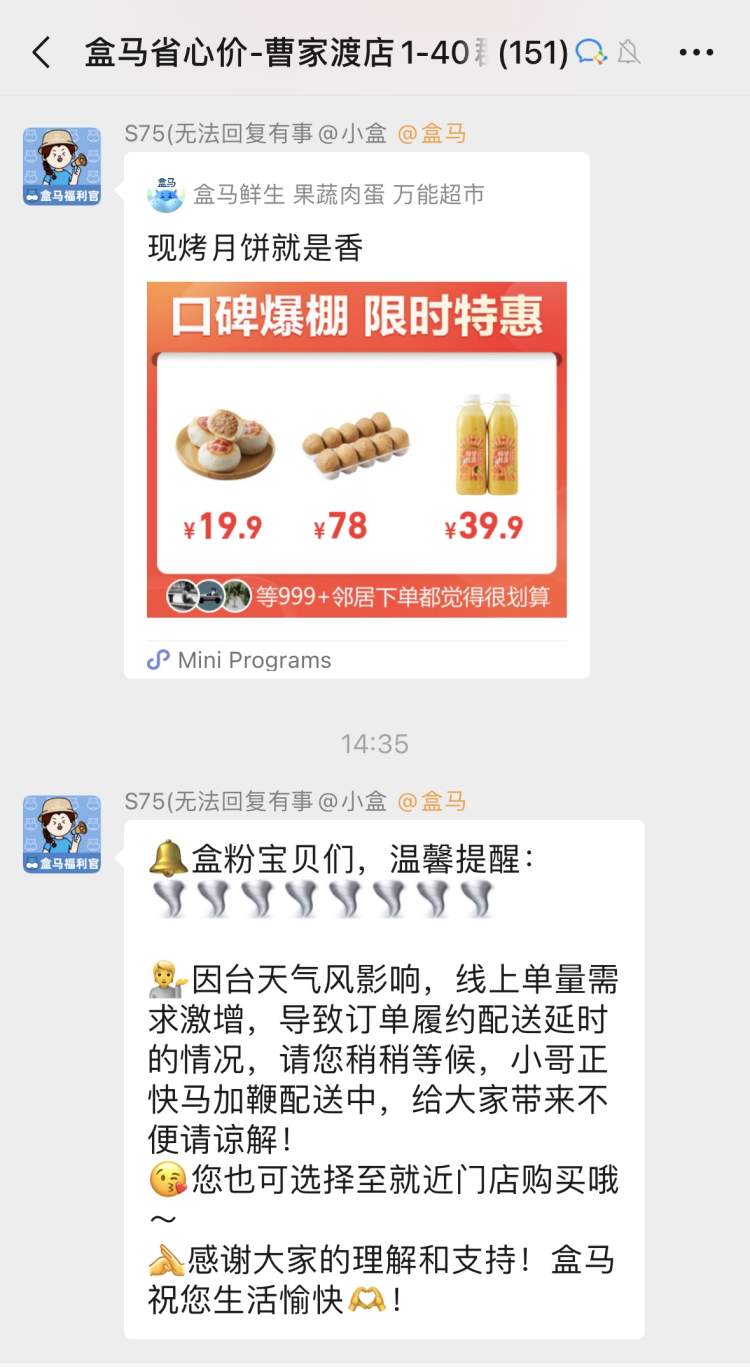Open sender avatar above the mini program card
Viewport: 750px width, 1367px height.
click(62, 166)
